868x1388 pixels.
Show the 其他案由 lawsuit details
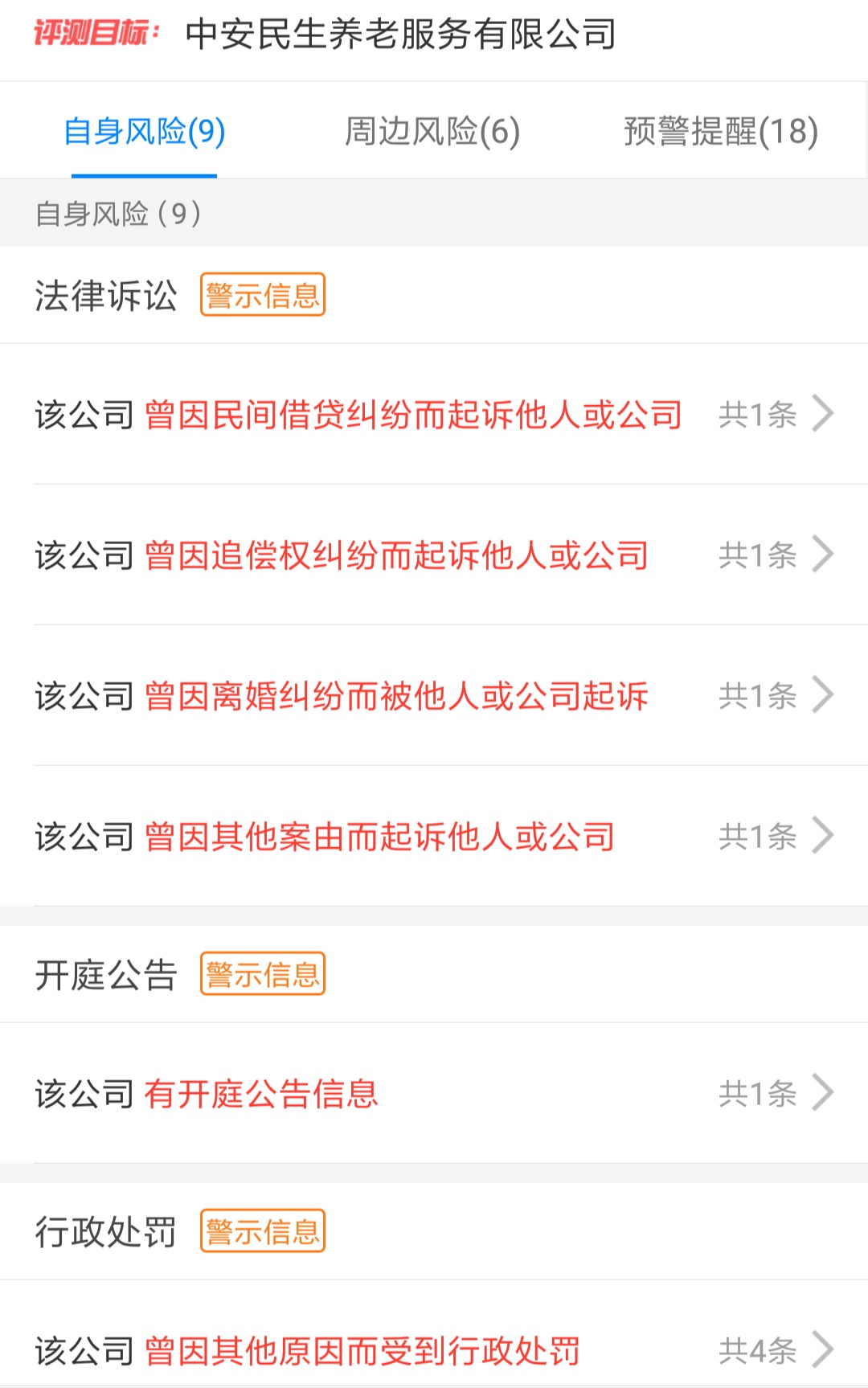click(434, 837)
